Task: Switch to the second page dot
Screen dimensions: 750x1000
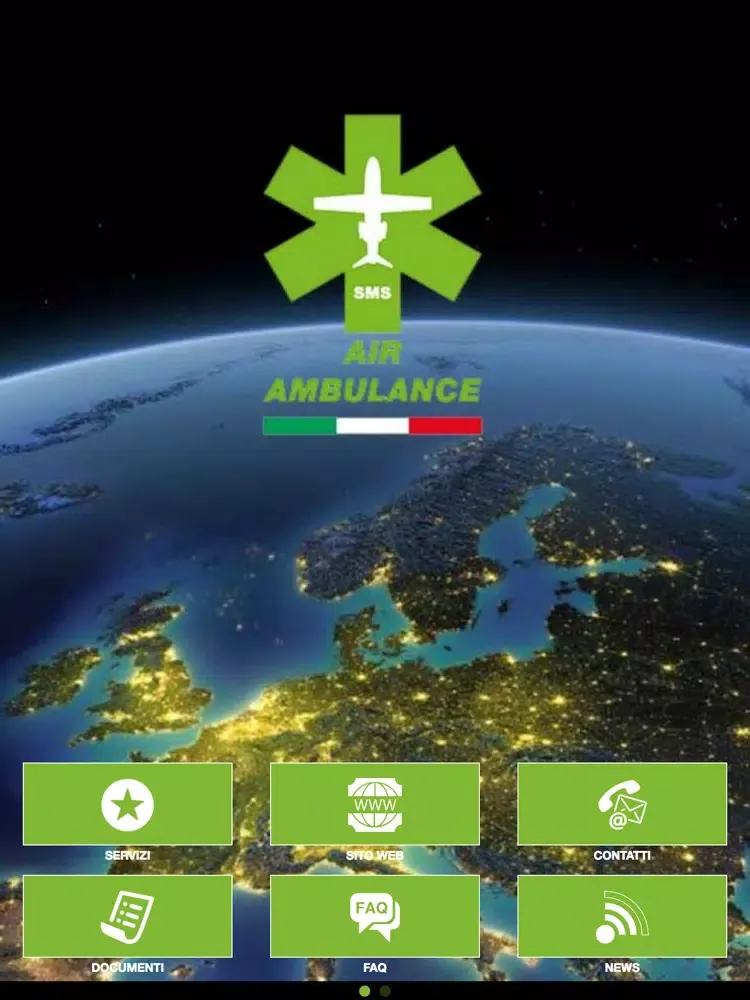Action: click(x=385, y=991)
